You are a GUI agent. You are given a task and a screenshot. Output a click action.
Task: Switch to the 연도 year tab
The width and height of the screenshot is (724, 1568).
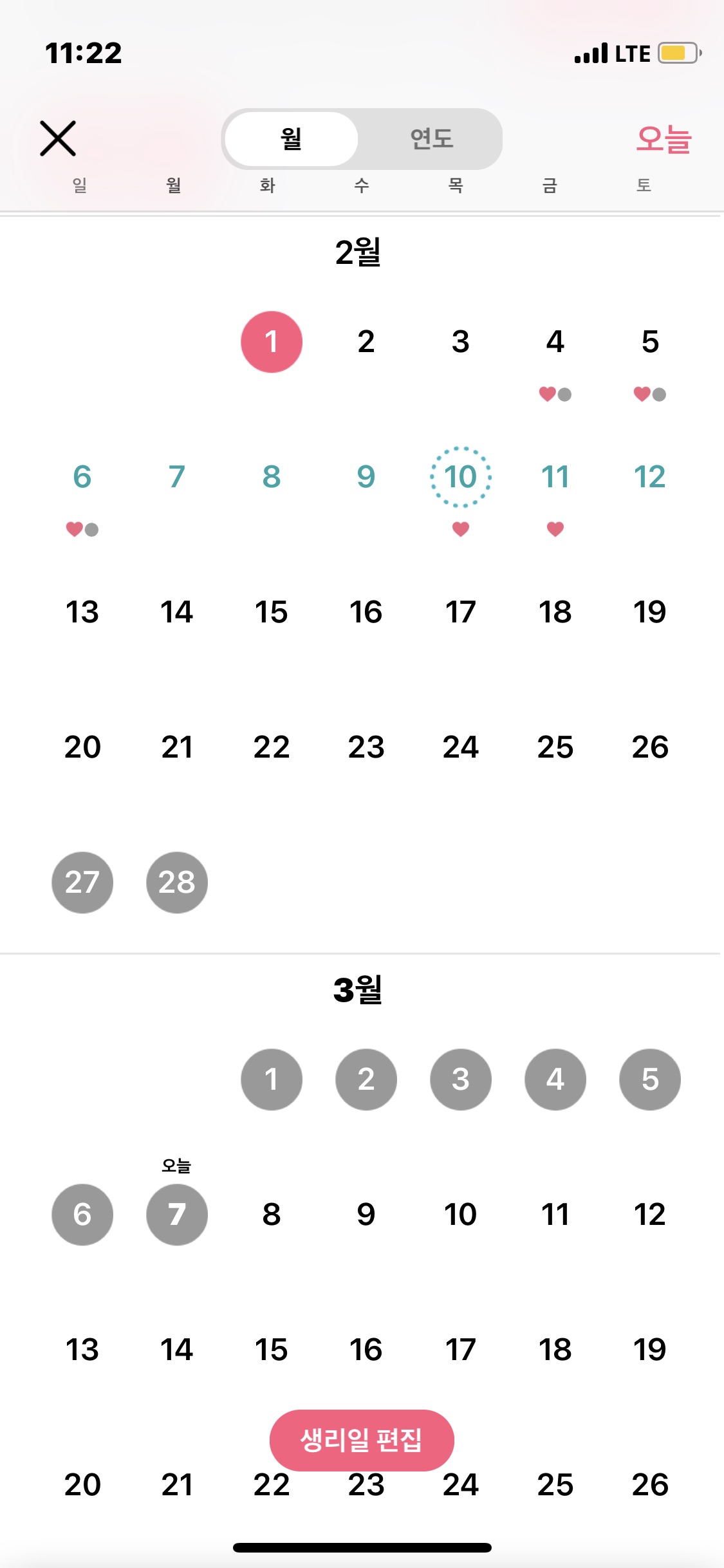[x=431, y=139]
